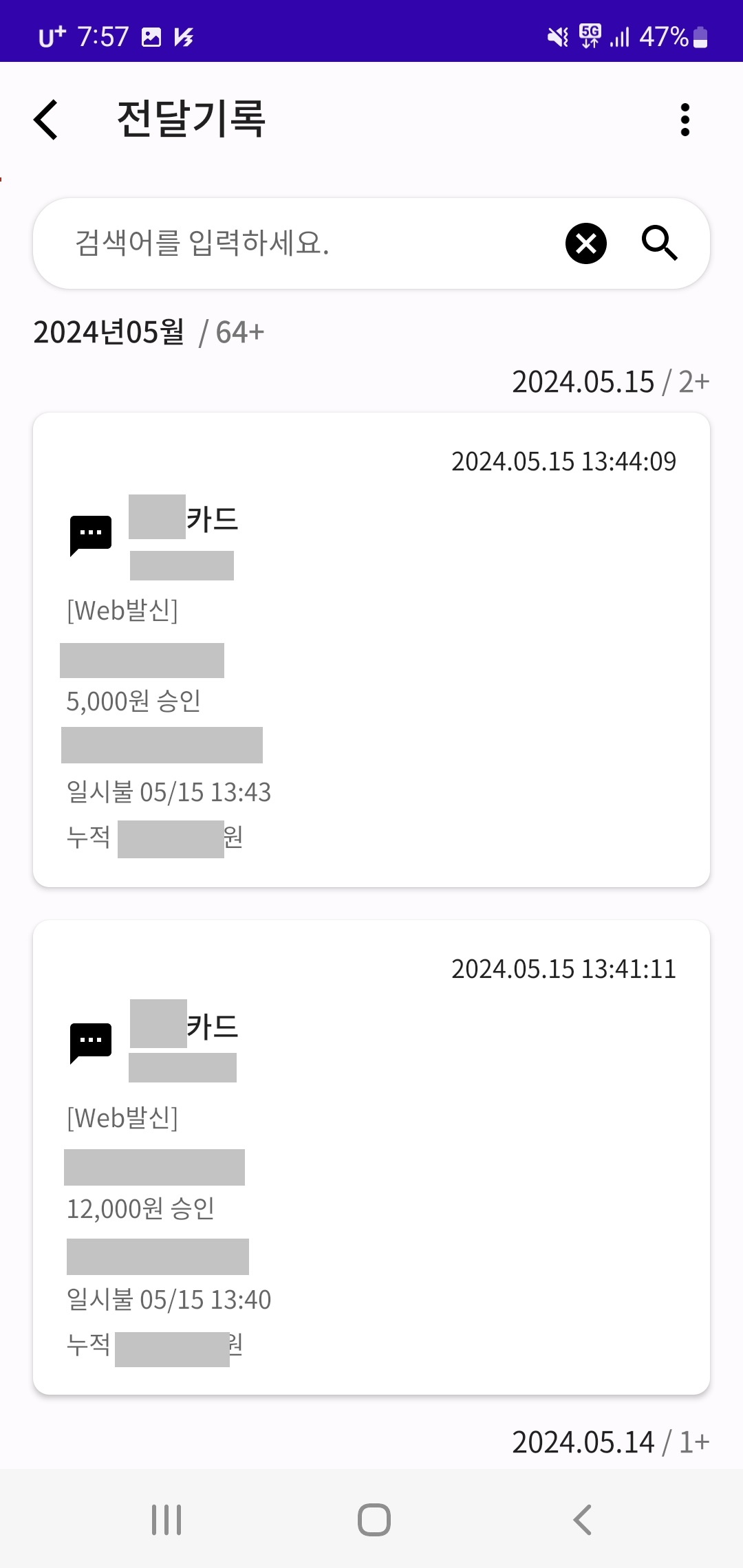Tap the back arrow beside 전달기록
This screenshot has height=1568, width=743.
(45, 119)
